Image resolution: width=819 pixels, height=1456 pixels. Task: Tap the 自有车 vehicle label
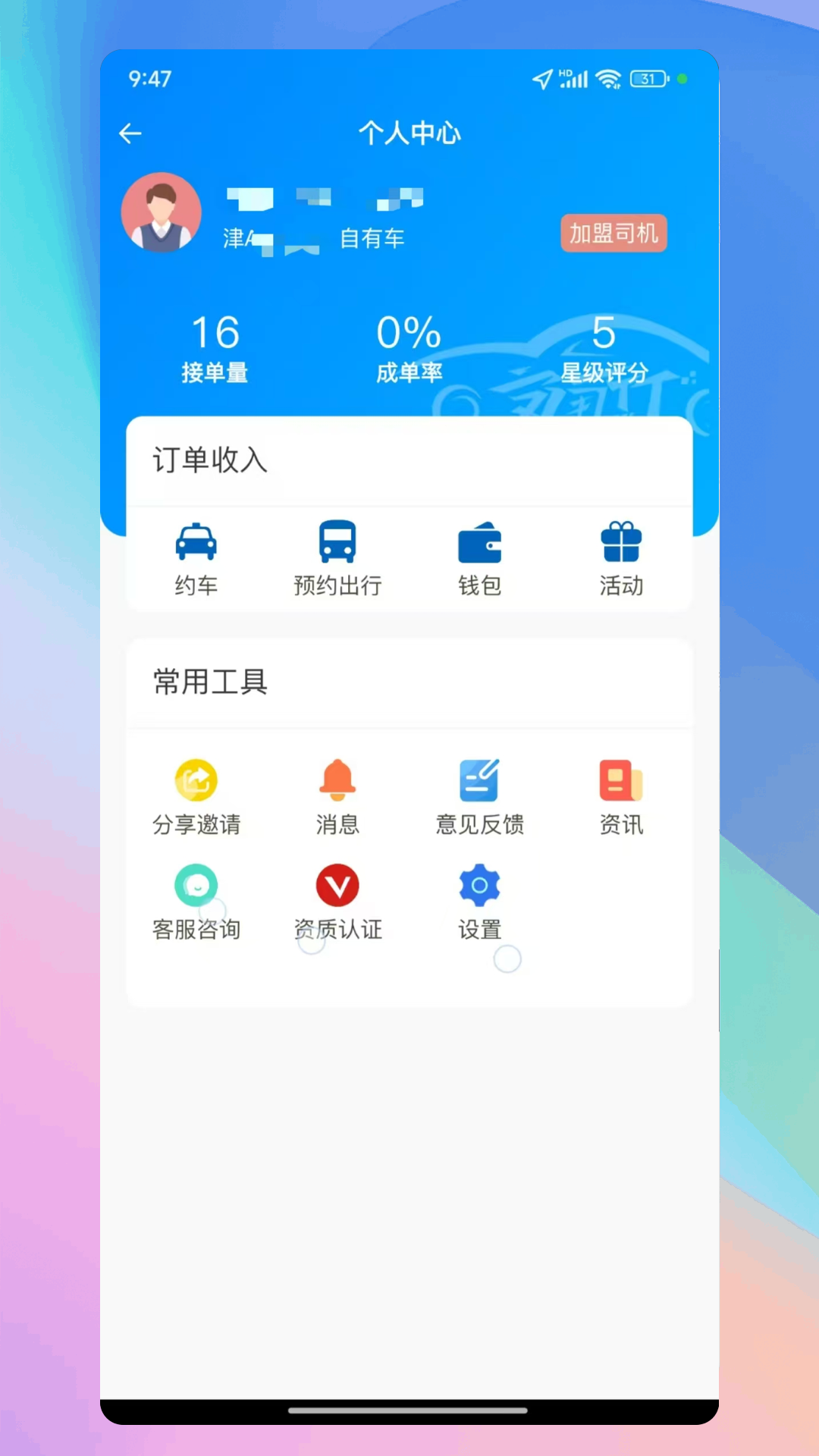tap(372, 238)
